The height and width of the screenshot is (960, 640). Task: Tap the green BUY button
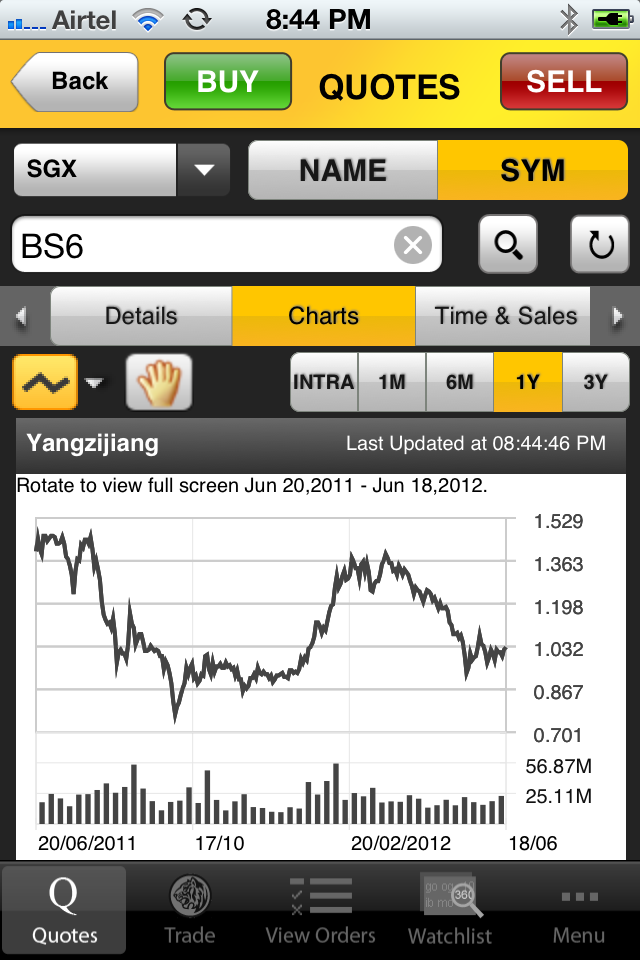(x=228, y=82)
